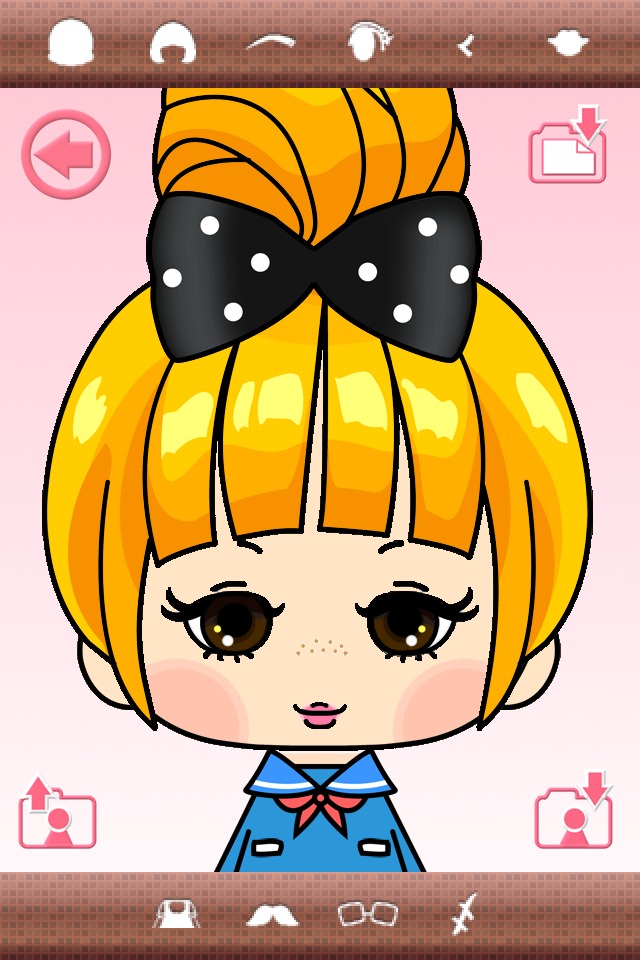Open the clothing options
640x960 pixels.
[176, 913]
